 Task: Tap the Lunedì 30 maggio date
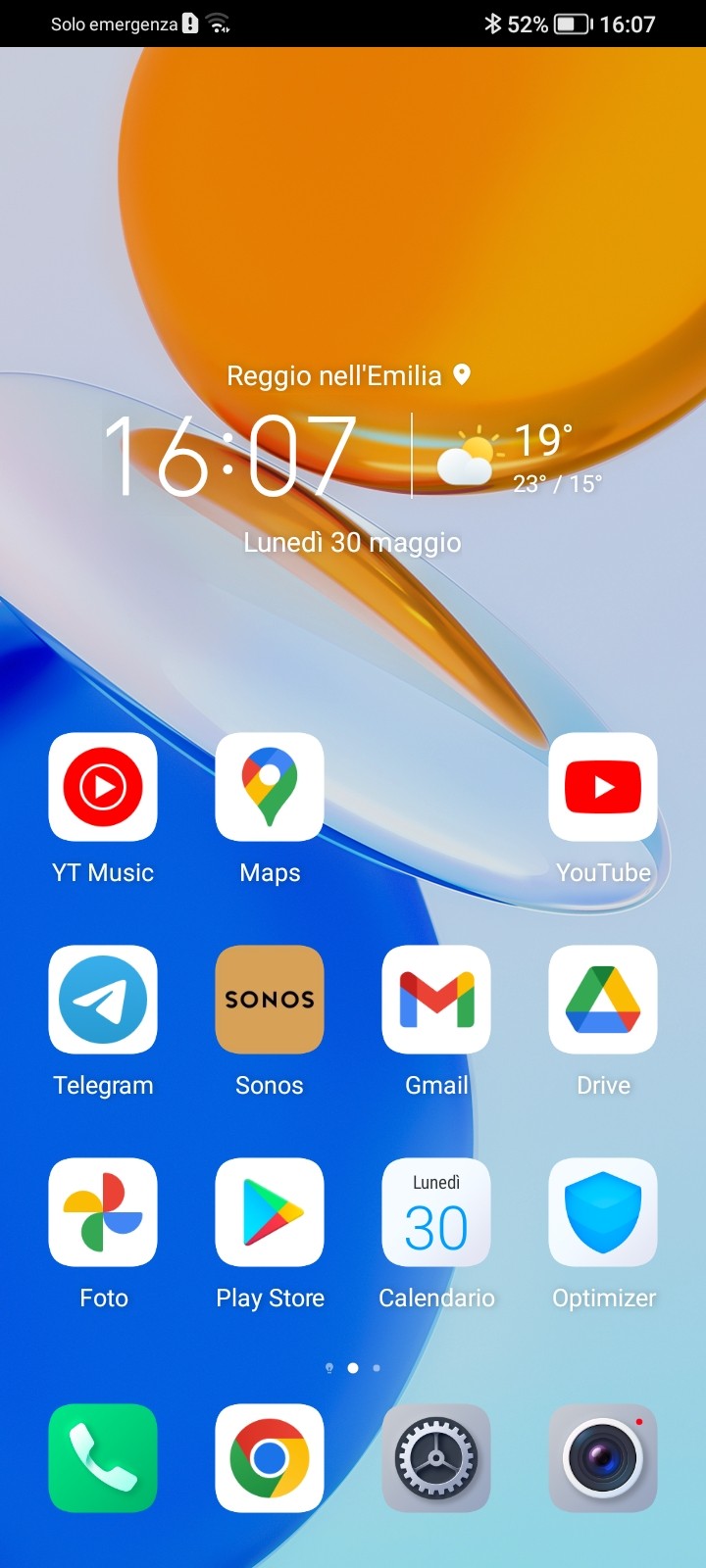(x=352, y=542)
